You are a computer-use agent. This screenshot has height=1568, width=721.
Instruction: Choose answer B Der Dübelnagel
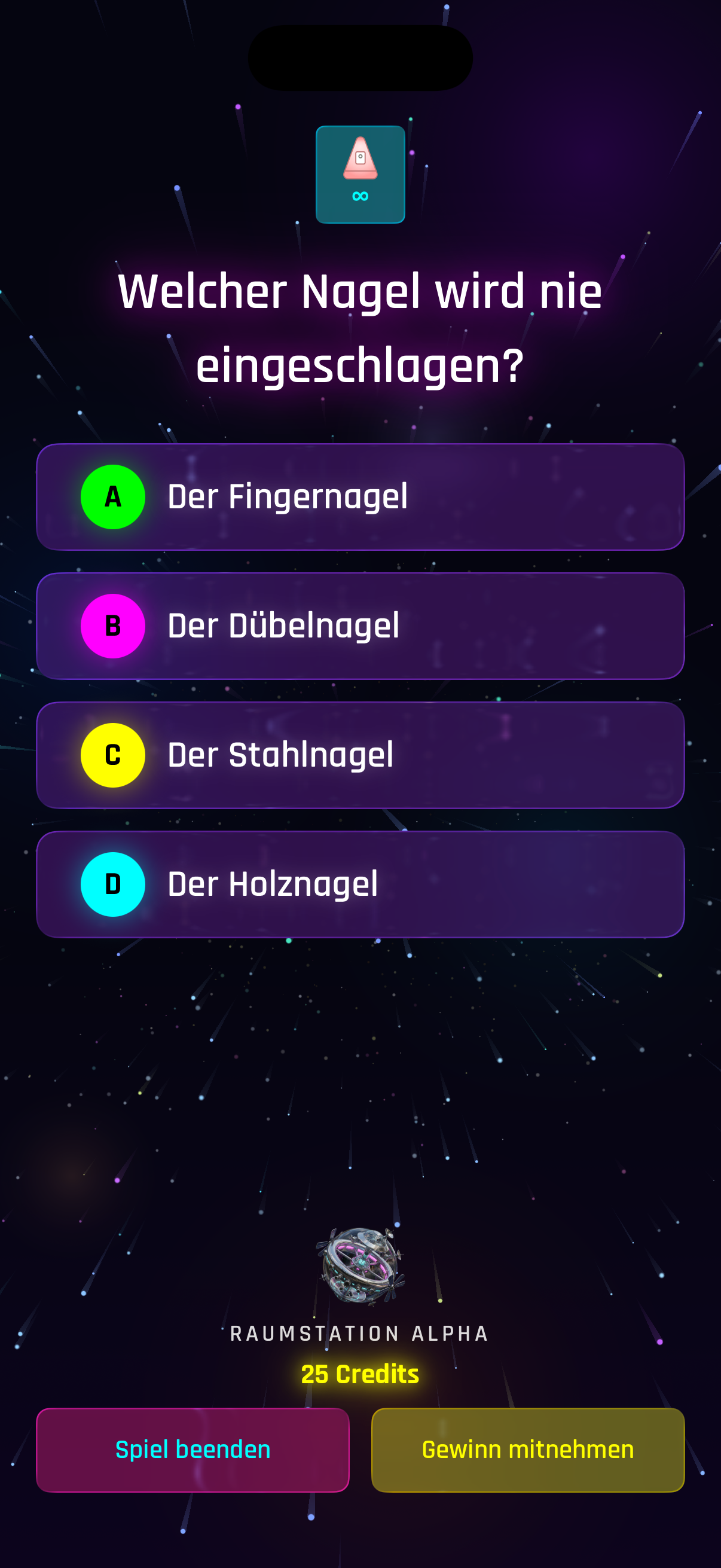tap(360, 624)
